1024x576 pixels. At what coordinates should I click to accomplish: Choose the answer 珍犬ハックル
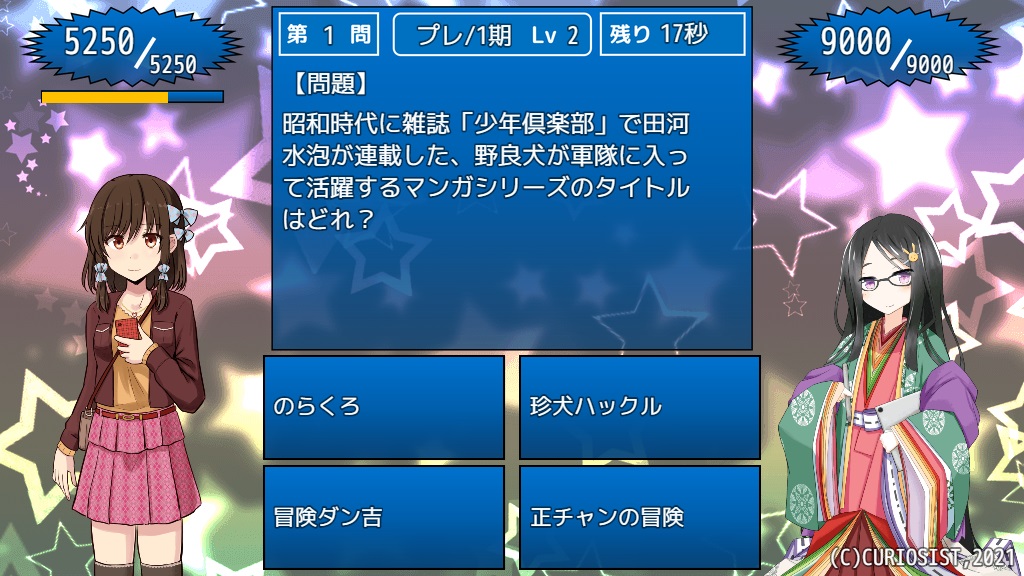click(x=639, y=407)
